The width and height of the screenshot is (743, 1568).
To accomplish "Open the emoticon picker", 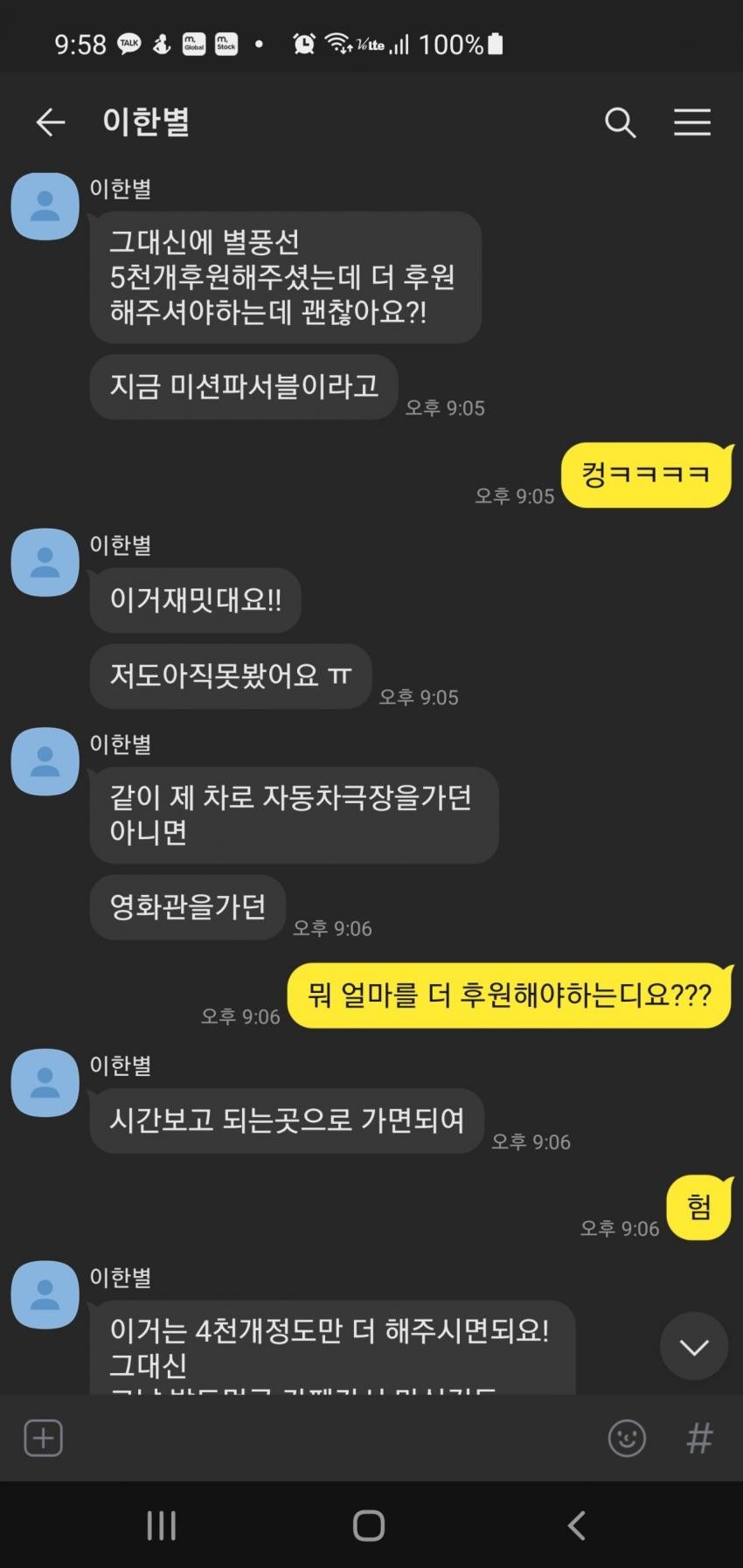I will (x=627, y=1438).
